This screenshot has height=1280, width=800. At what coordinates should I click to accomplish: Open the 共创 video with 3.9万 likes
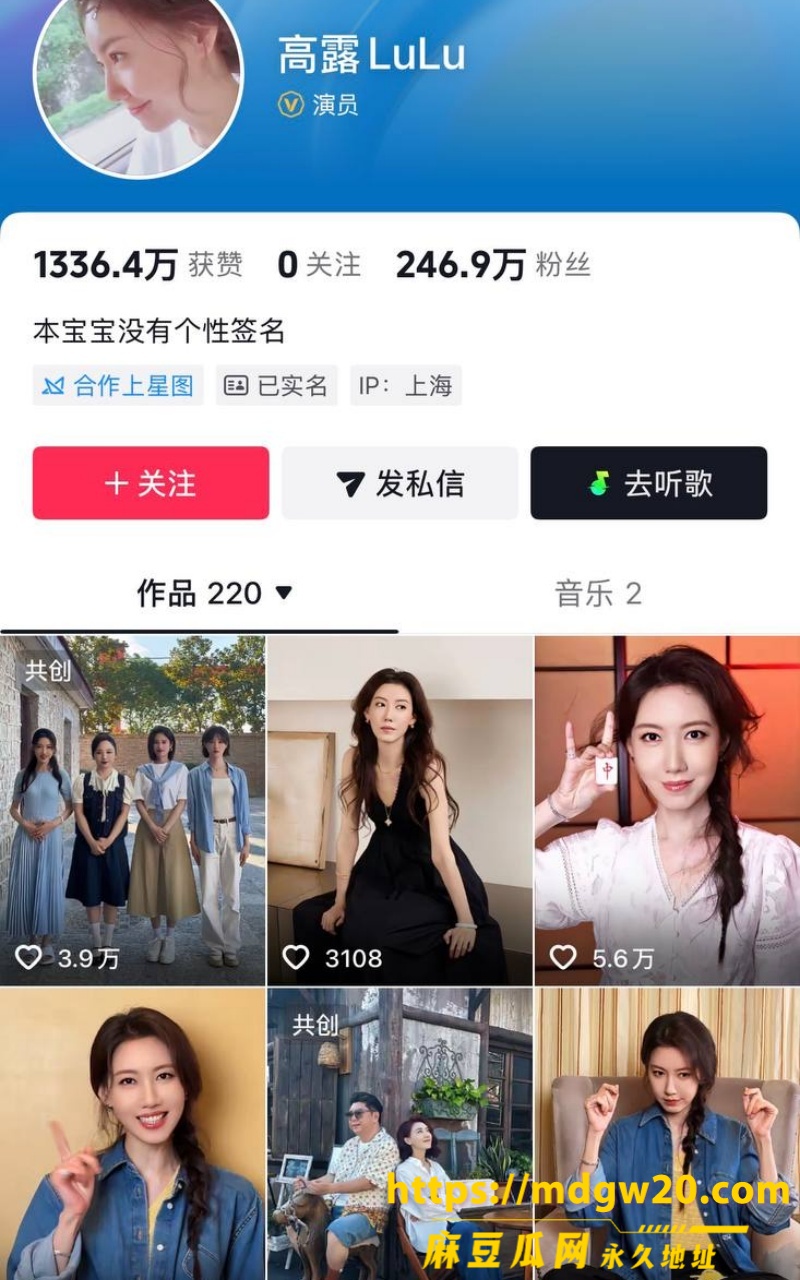click(132, 810)
